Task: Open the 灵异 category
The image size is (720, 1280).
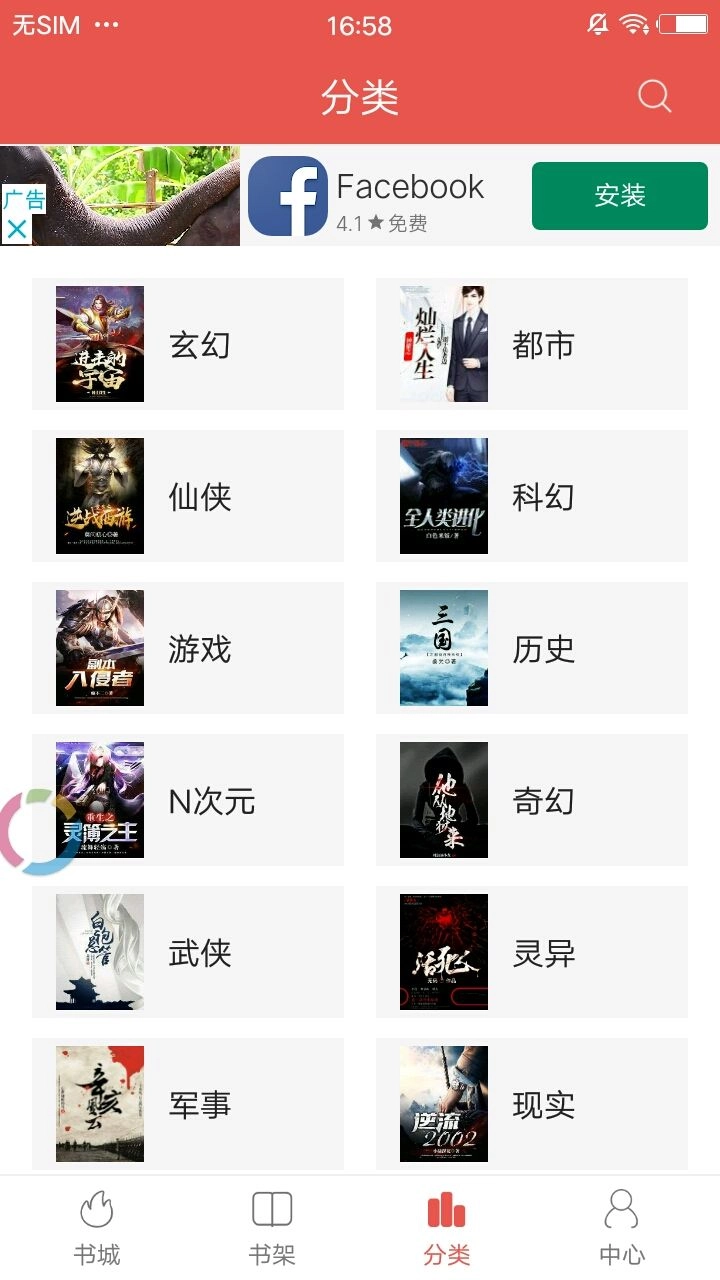Action: click(532, 952)
